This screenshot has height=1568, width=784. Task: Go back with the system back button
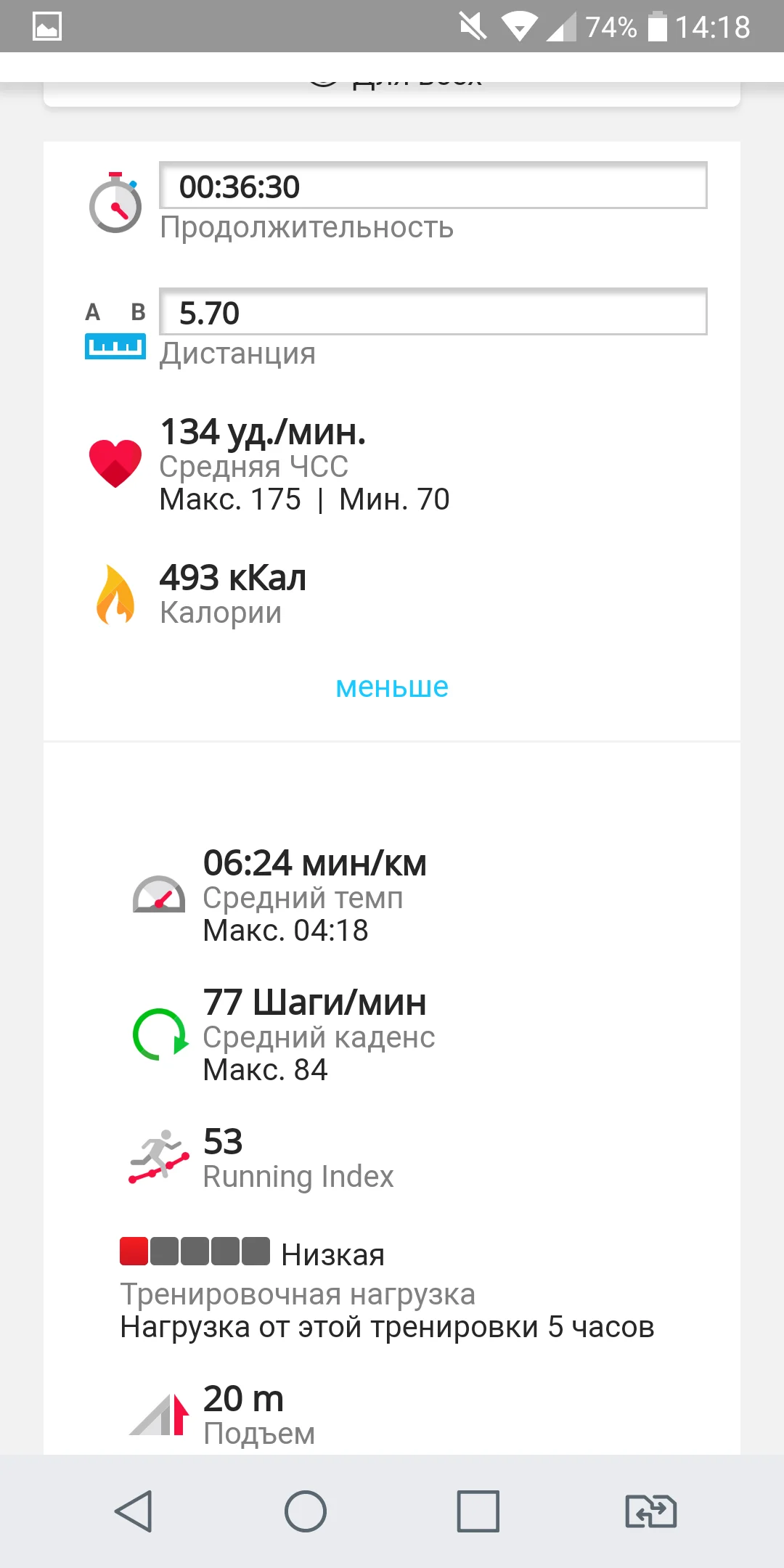(134, 1511)
